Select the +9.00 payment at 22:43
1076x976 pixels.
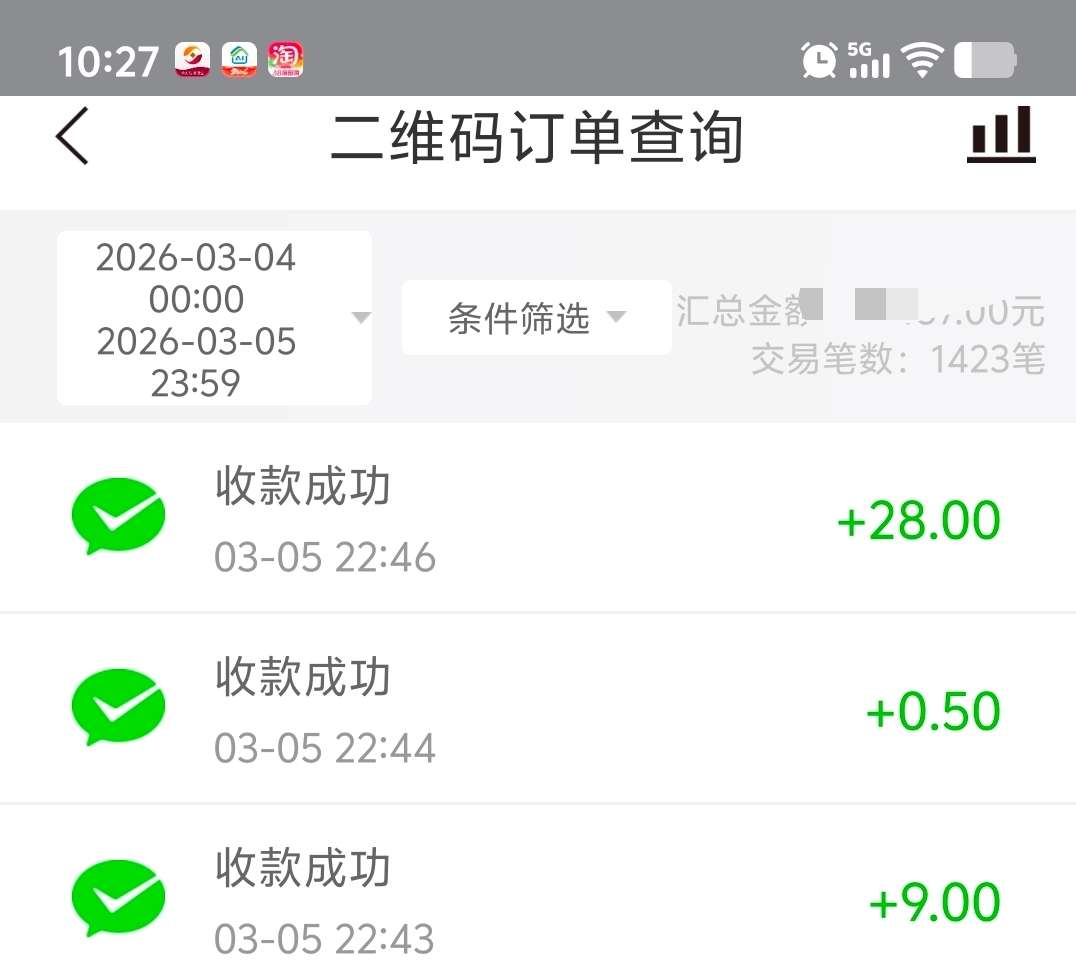(538, 896)
